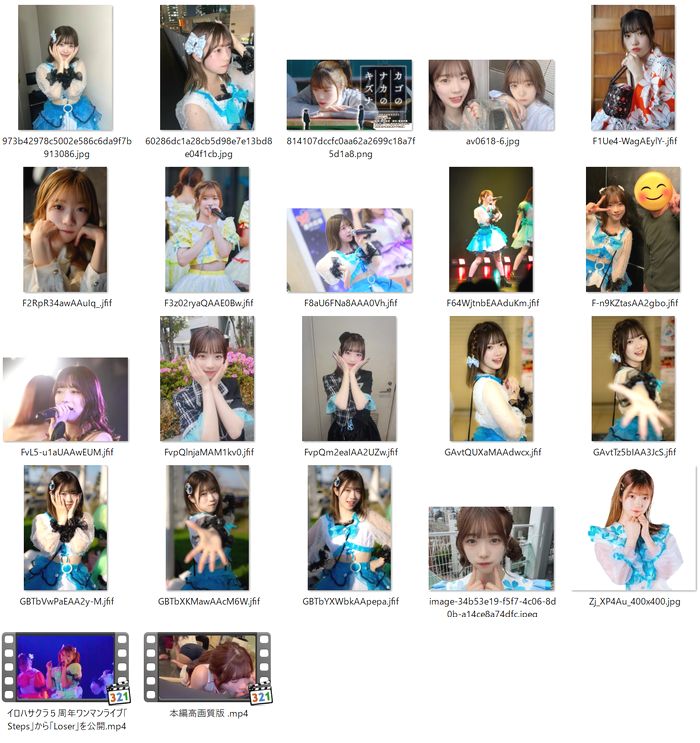Viewport: 700px width, 743px height.
Task: Open FvpQm2eaIAA2UZw.jfif photo
Action: tap(349, 379)
